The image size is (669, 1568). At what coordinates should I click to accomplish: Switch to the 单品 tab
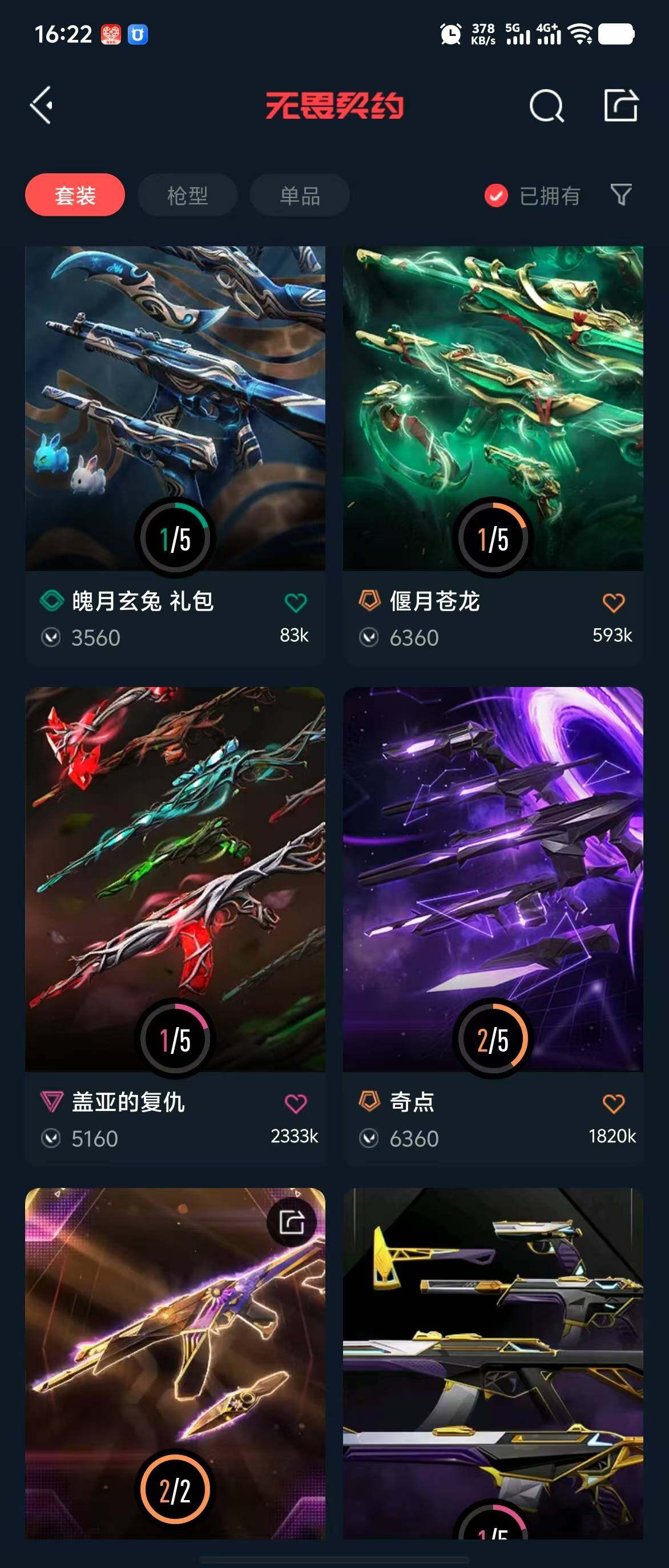[300, 195]
